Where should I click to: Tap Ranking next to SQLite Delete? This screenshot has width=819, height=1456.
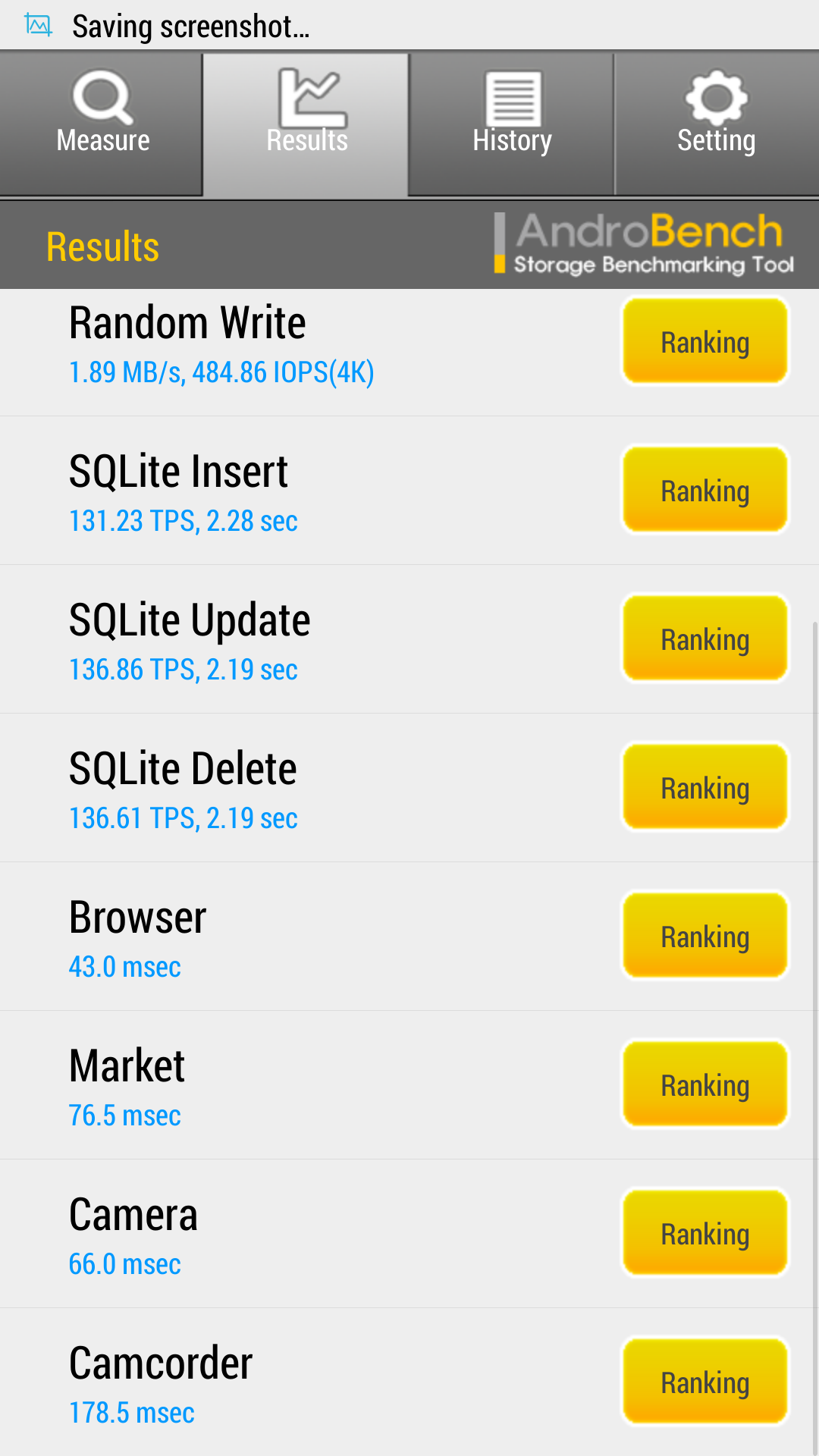point(705,787)
